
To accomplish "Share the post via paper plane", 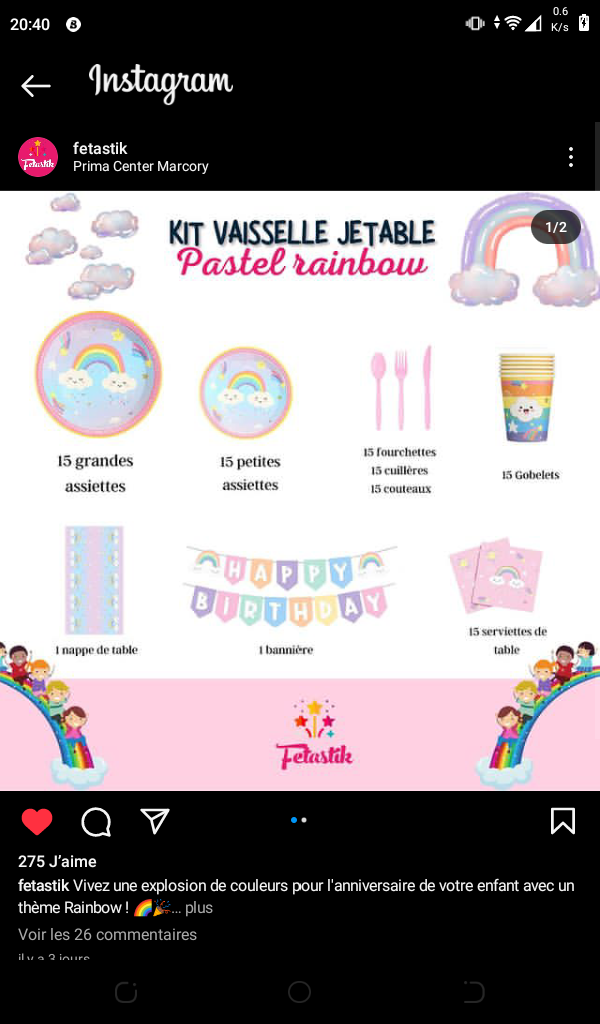I will pos(155,821).
